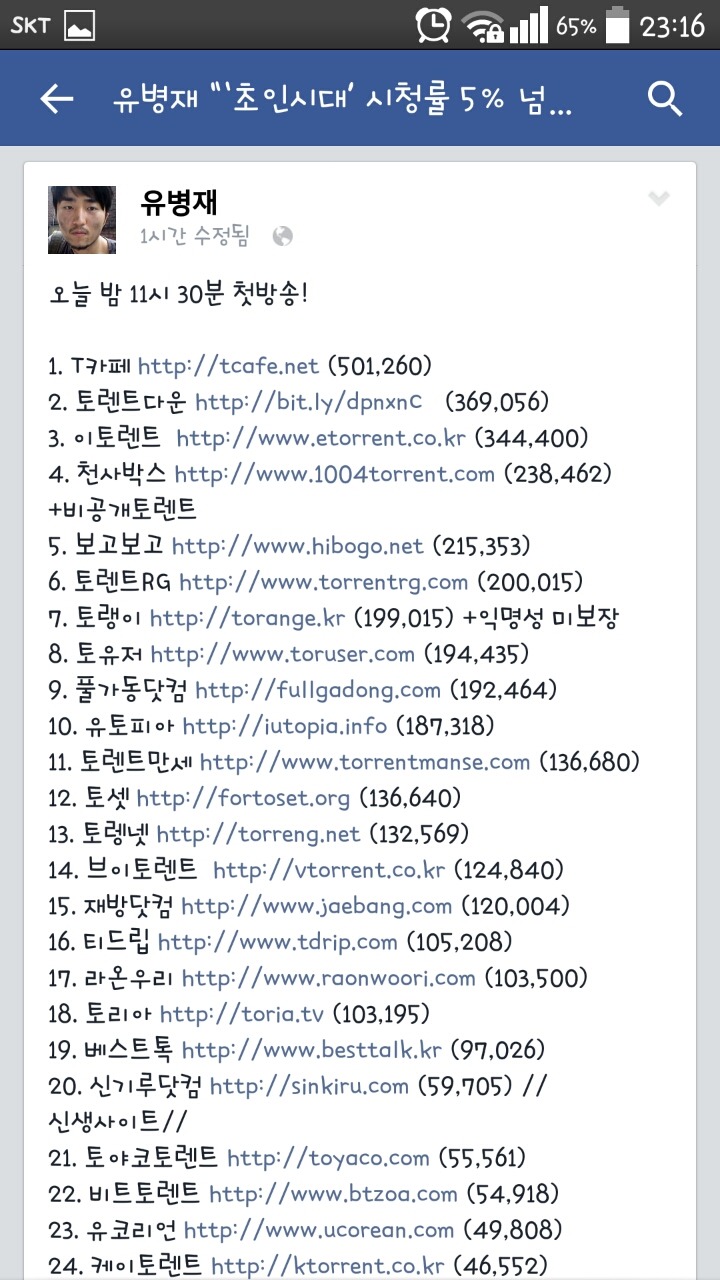Follow the http://bit.ly/dpnxnC link
Screen dimensions: 720x1280
pos(308,402)
